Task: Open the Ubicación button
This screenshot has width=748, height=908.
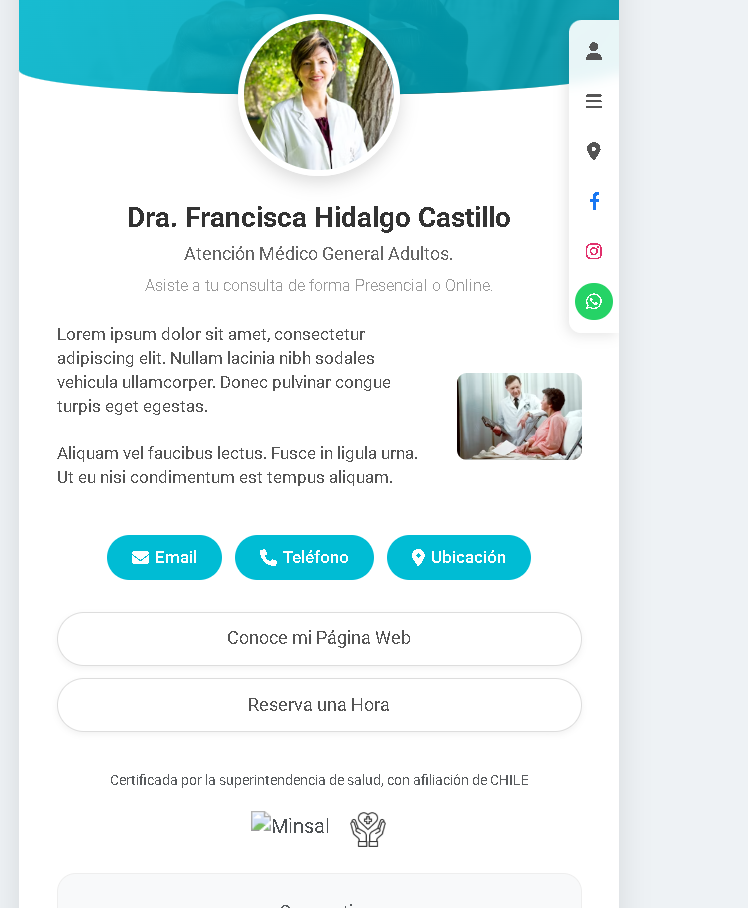Action: (458, 557)
